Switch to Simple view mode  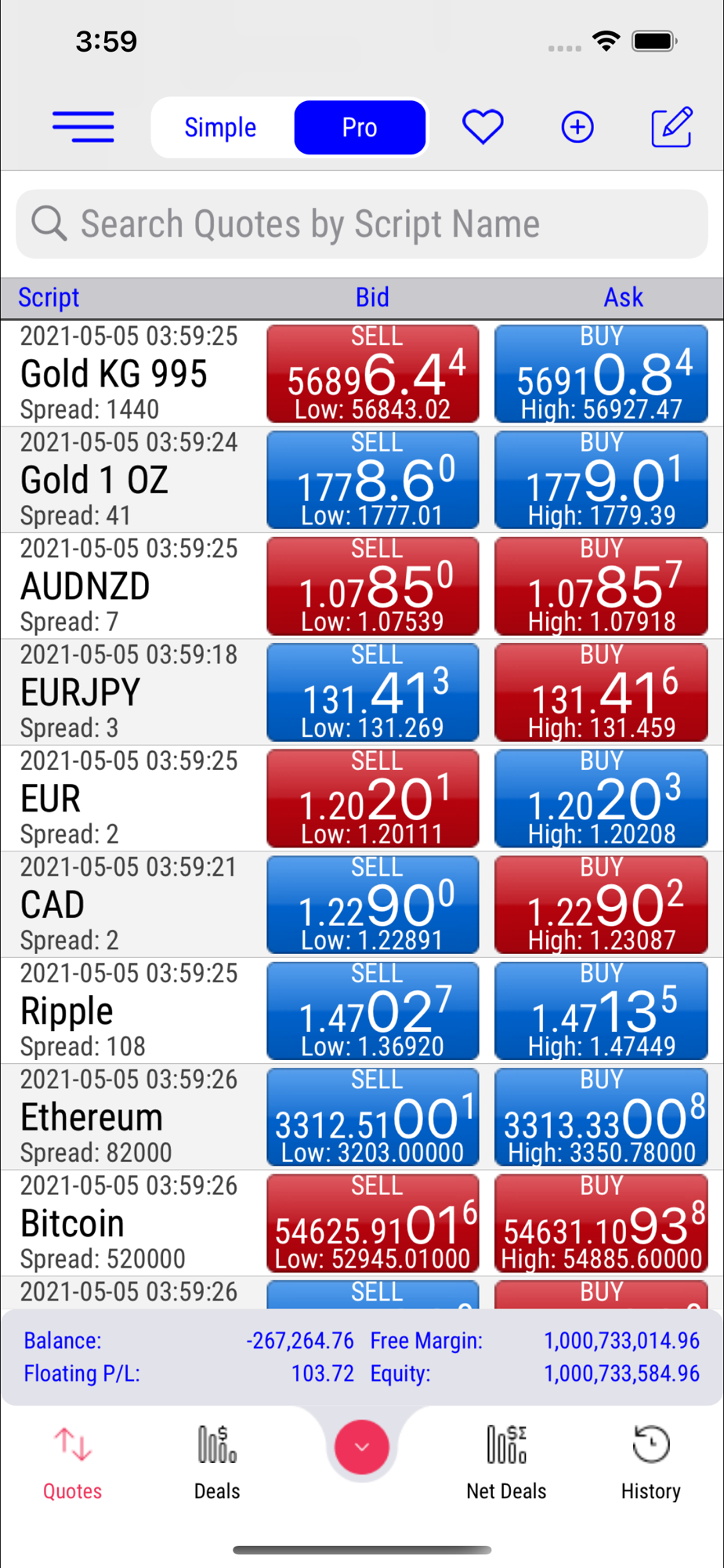(220, 127)
